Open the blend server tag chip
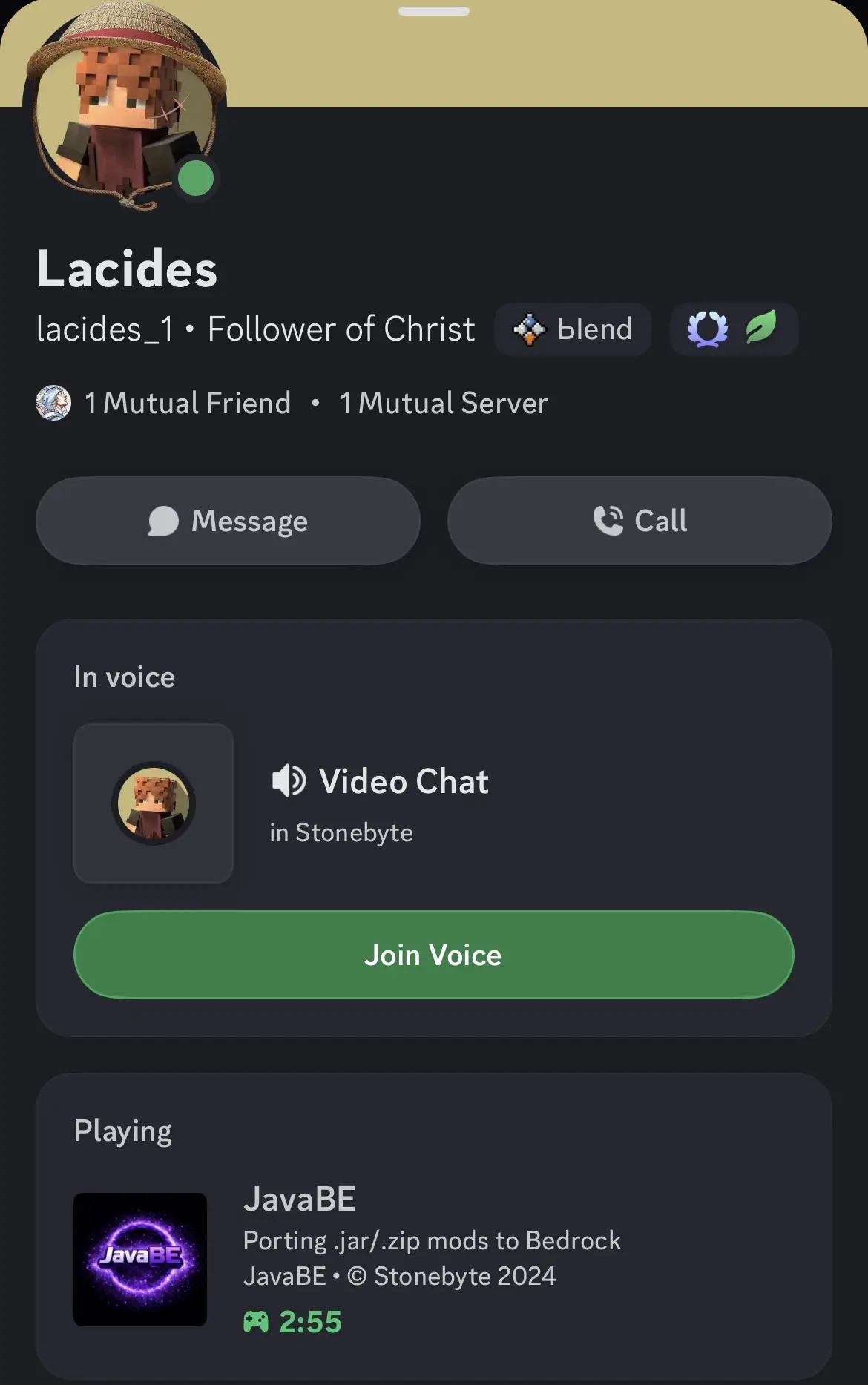The height and width of the screenshot is (1385, 868). tap(573, 329)
